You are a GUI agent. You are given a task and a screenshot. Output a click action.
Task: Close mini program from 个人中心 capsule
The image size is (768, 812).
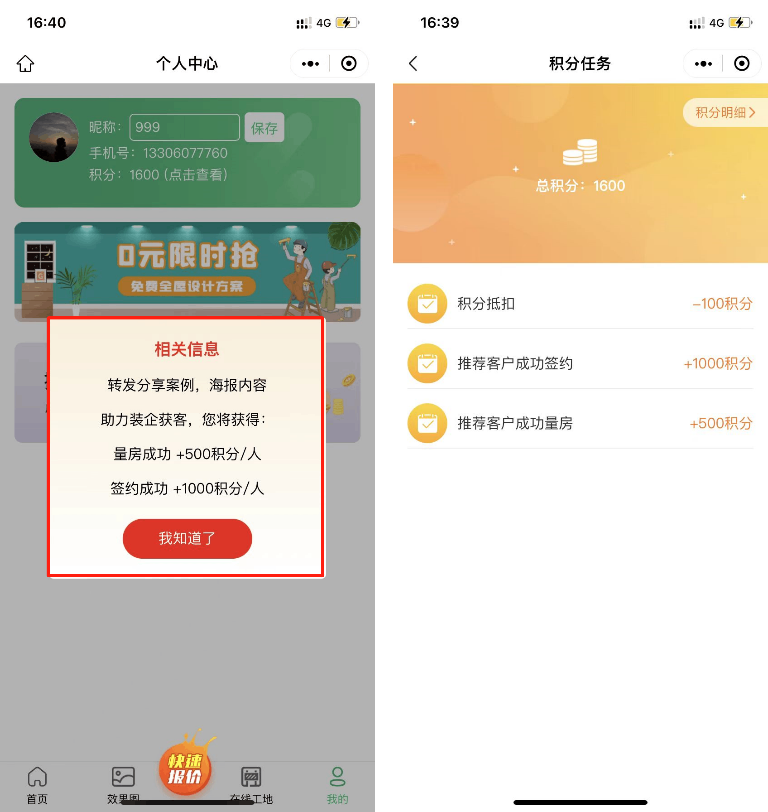pyautogui.click(x=348, y=64)
